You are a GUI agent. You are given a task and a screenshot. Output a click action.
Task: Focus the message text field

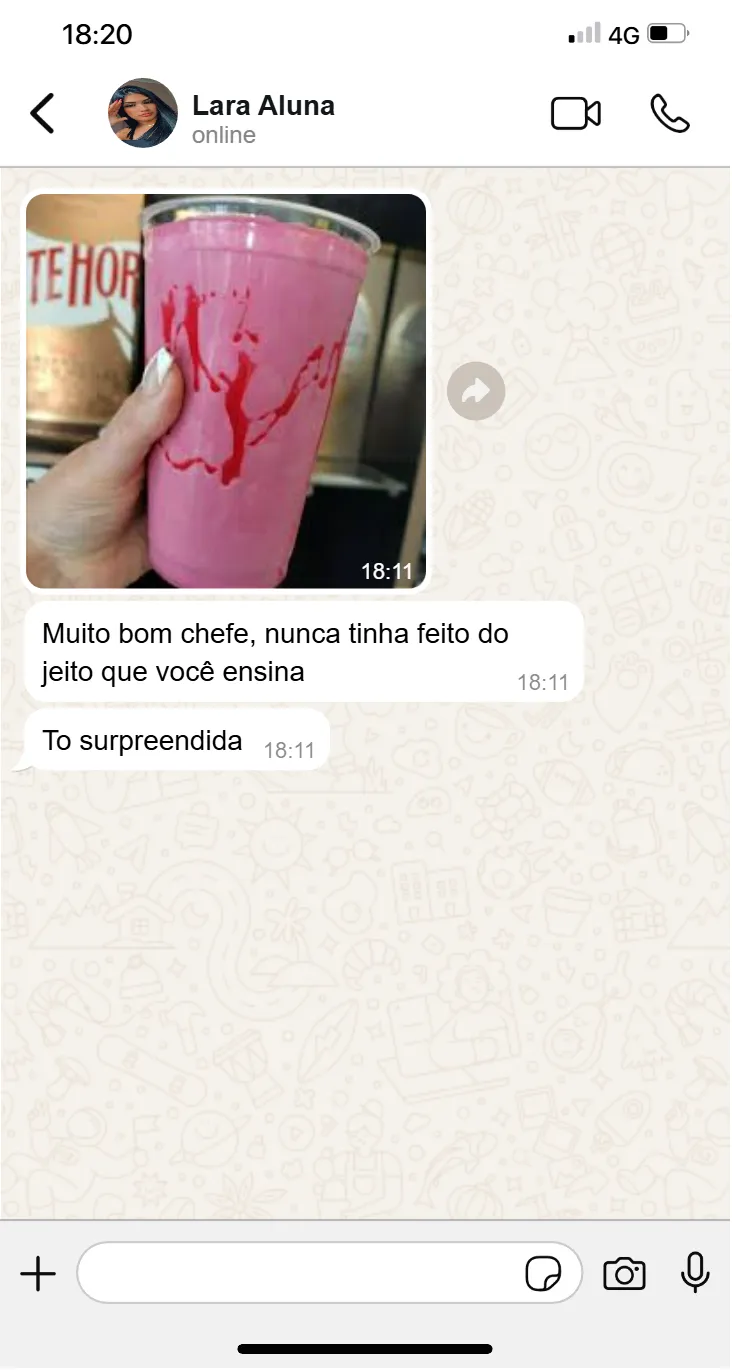[x=300, y=1273]
